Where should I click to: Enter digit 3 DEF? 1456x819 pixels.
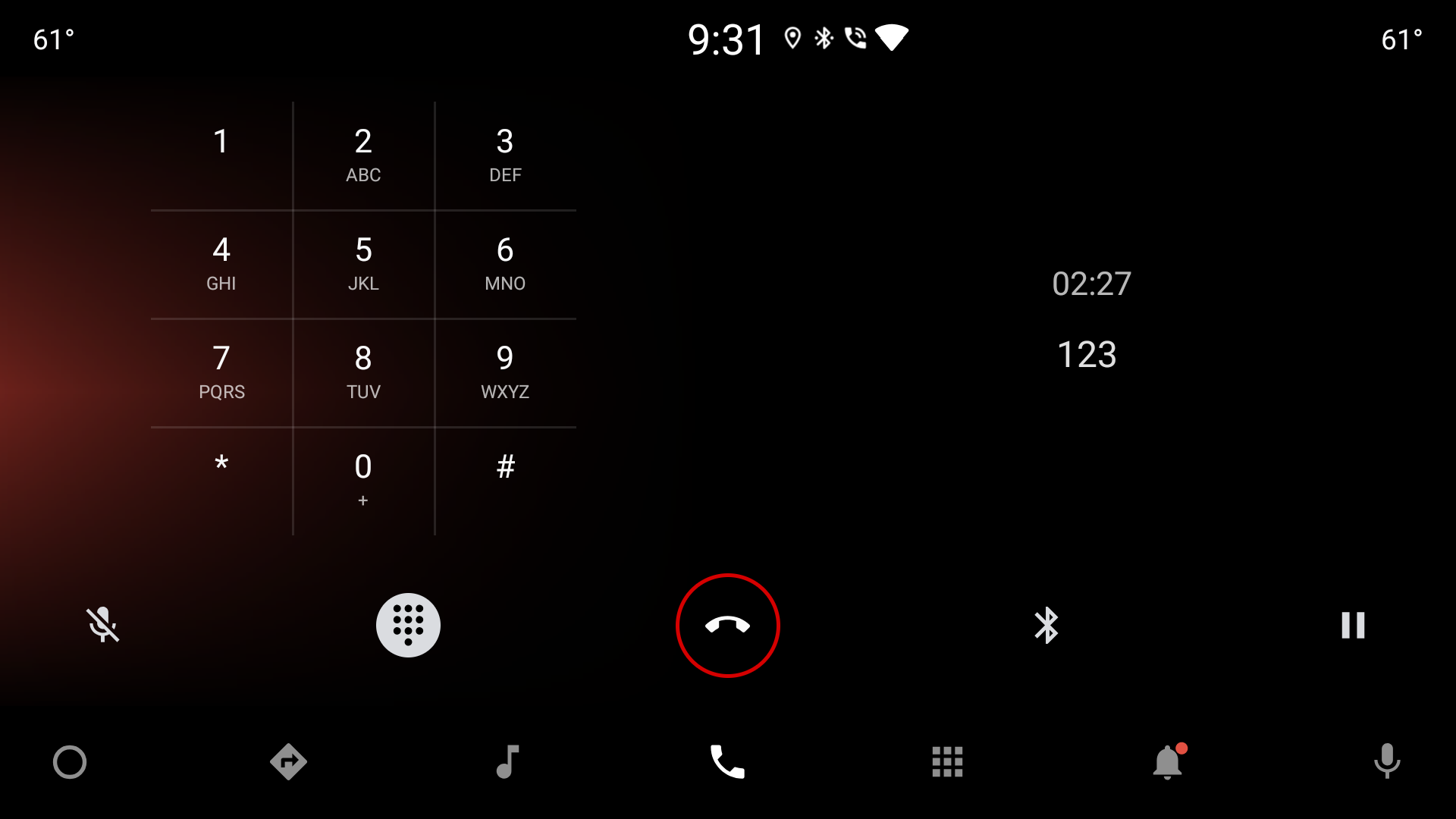[x=505, y=155]
